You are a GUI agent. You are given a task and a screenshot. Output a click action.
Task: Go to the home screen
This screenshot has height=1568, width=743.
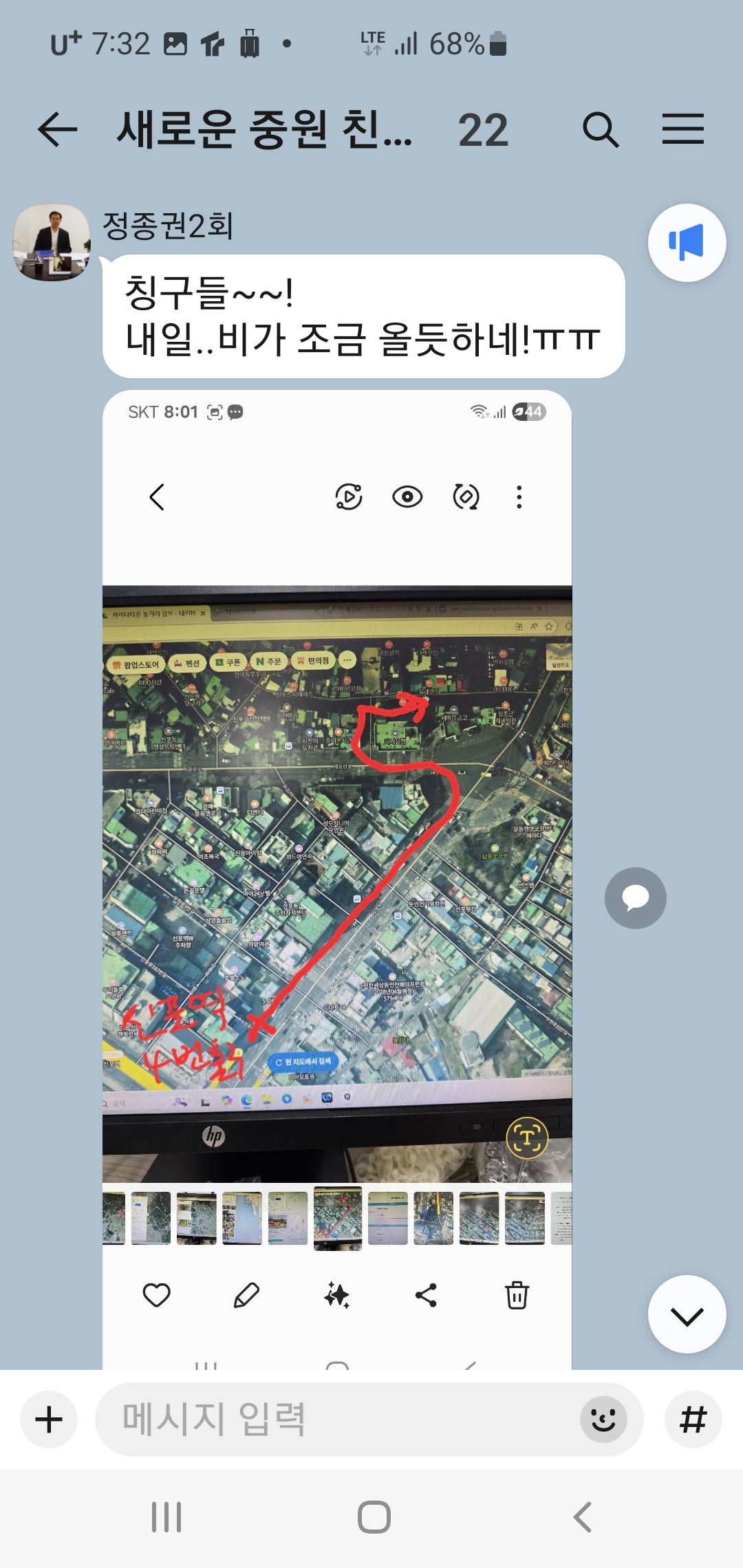[x=374, y=1517]
